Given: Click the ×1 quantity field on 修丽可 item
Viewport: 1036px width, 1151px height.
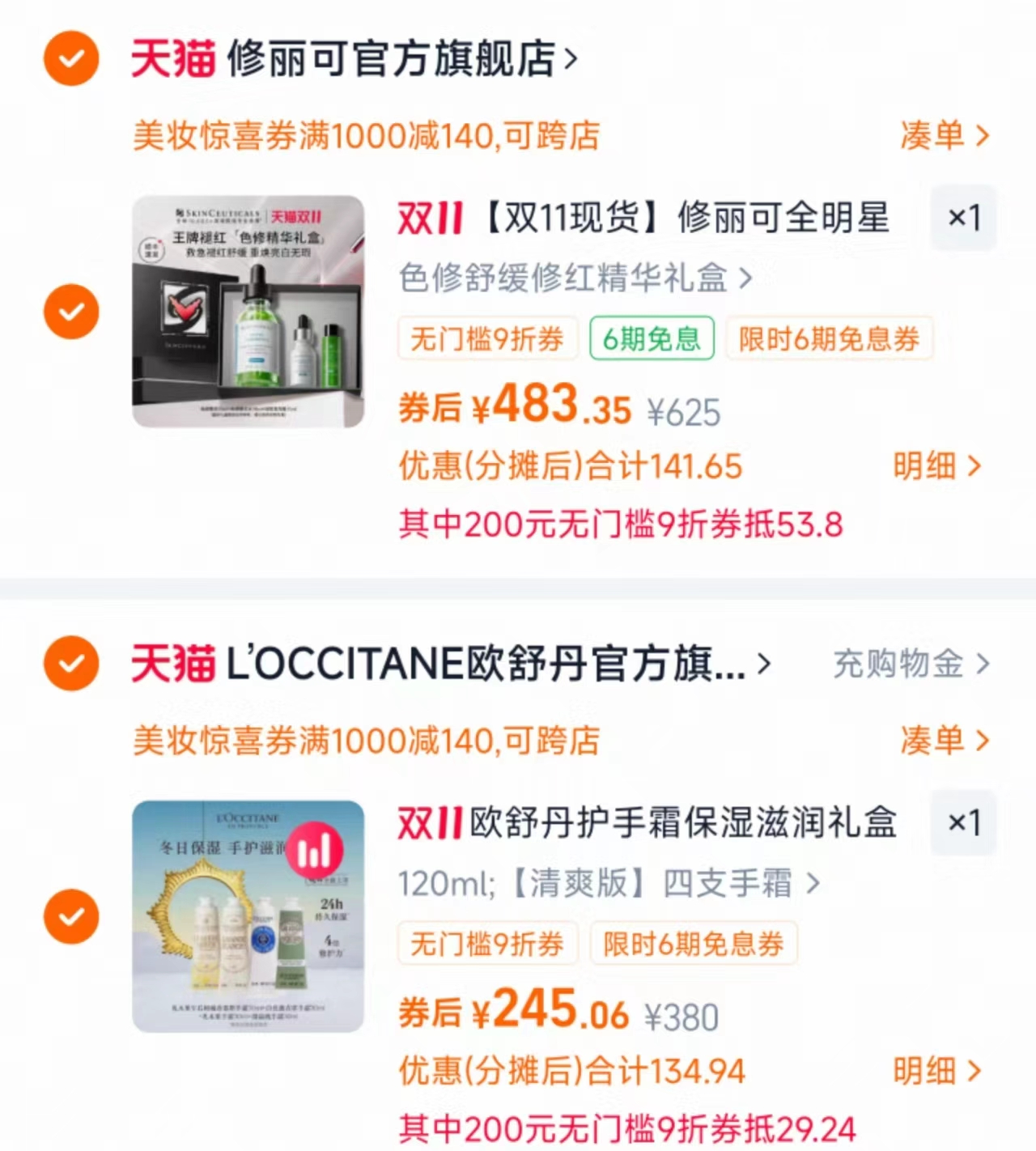Looking at the screenshot, I should coord(963,219).
